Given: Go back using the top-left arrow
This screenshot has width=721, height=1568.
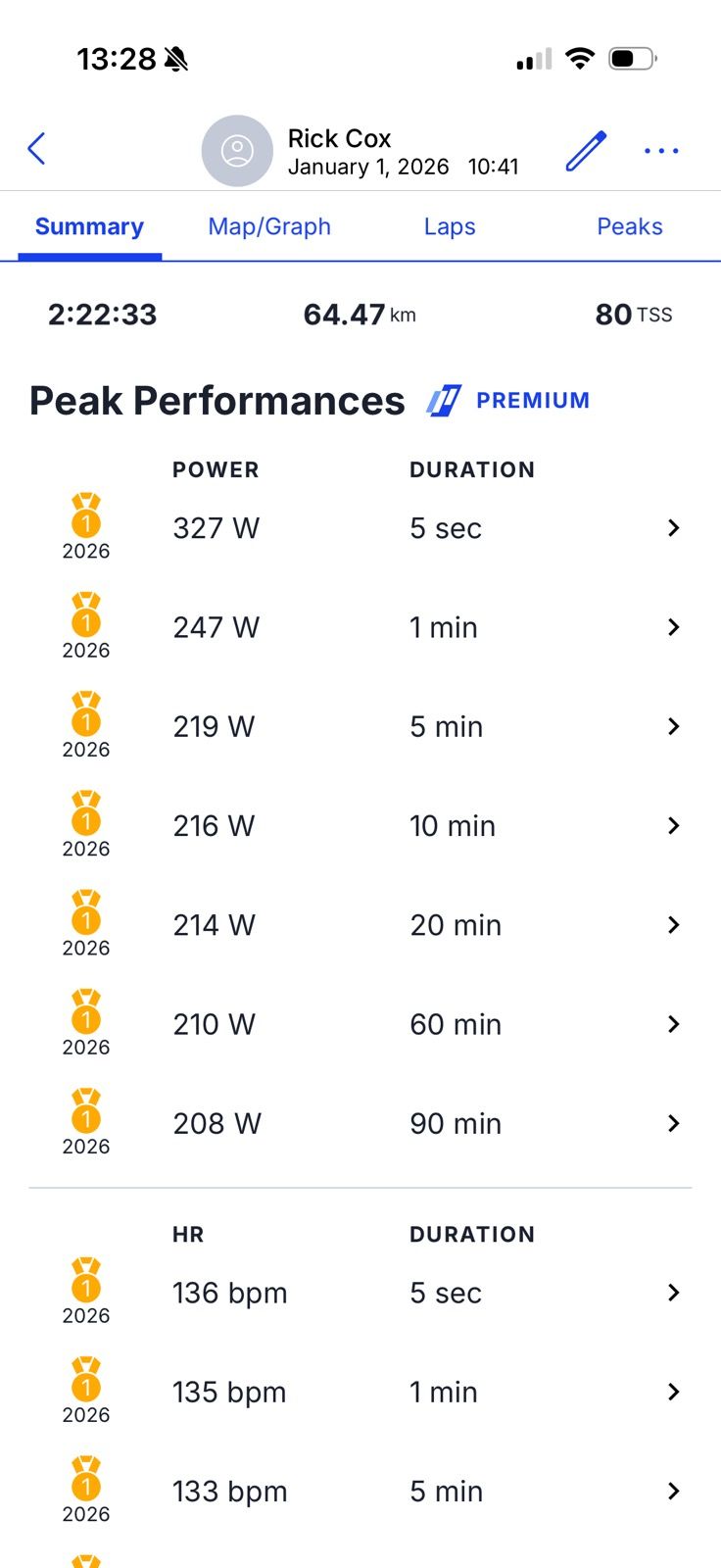Looking at the screenshot, I should (x=37, y=149).
